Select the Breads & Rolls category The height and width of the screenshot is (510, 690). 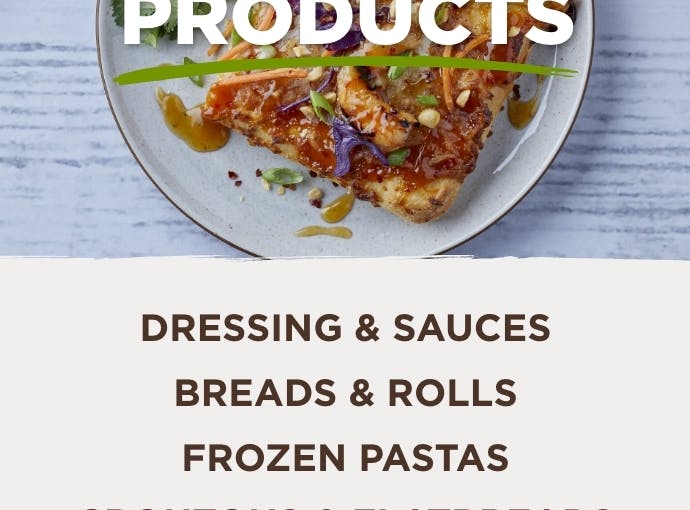(x=345, y=393)
